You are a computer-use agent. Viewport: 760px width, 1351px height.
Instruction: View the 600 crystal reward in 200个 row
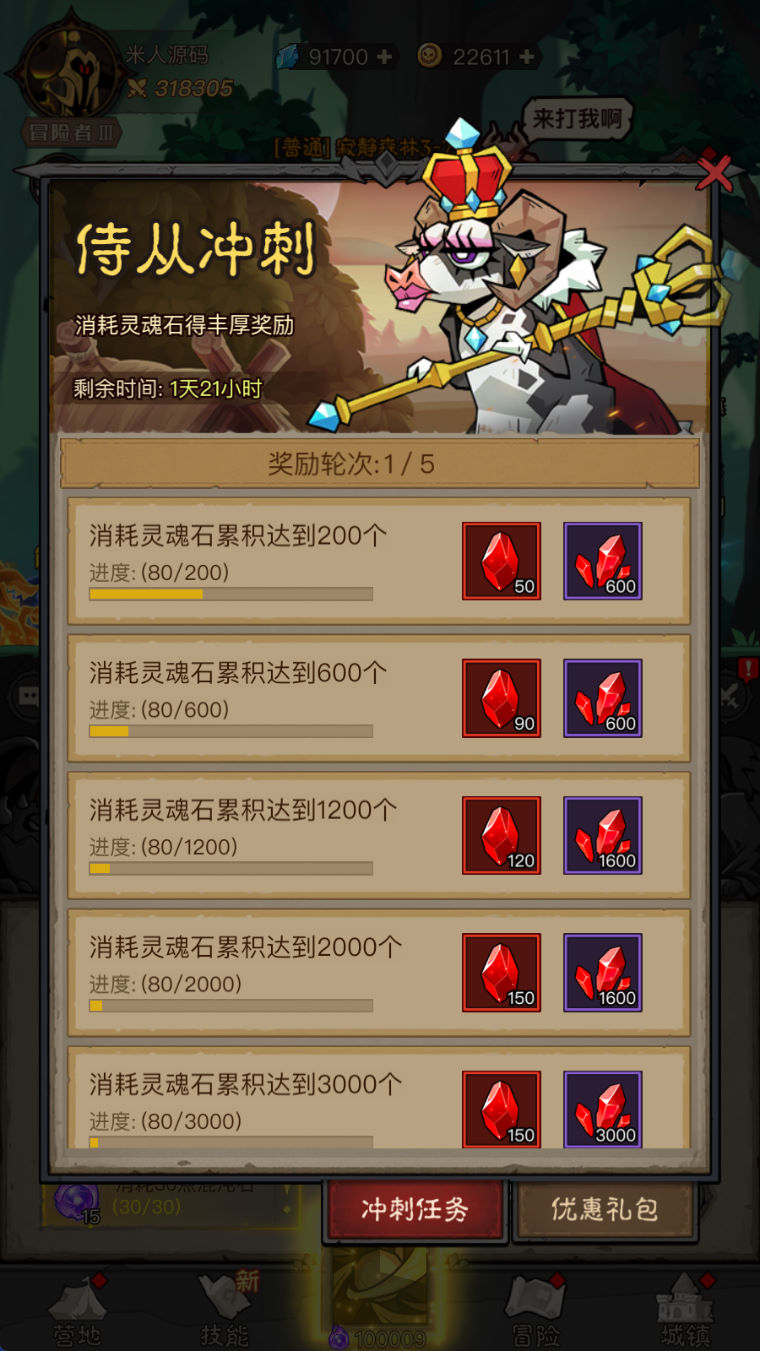click(x=603, y=561)
